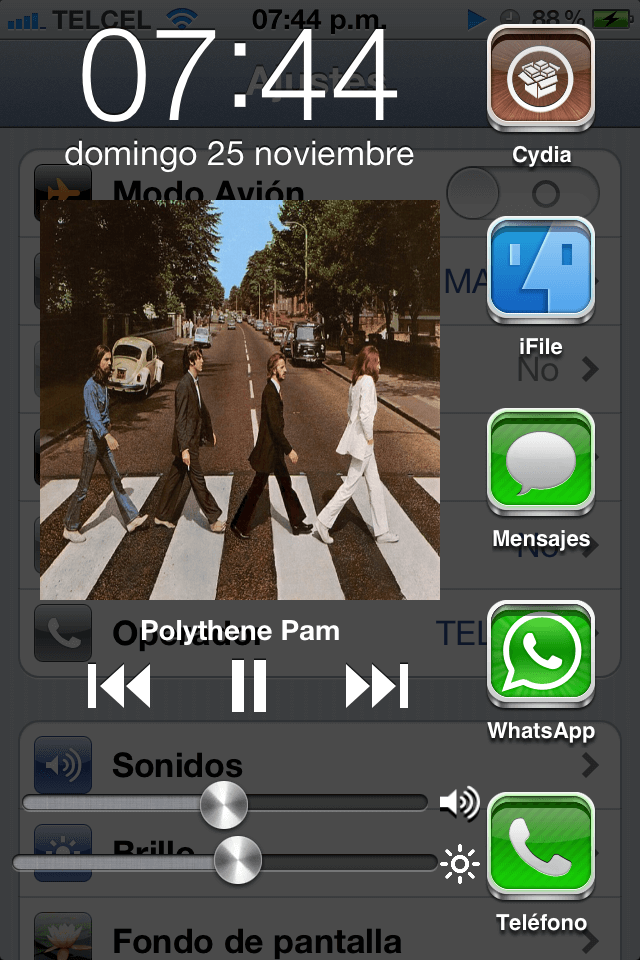This screenshot has width=640, height=960.
Task: Open the Cydia app
Action: (x=541, y=79)
